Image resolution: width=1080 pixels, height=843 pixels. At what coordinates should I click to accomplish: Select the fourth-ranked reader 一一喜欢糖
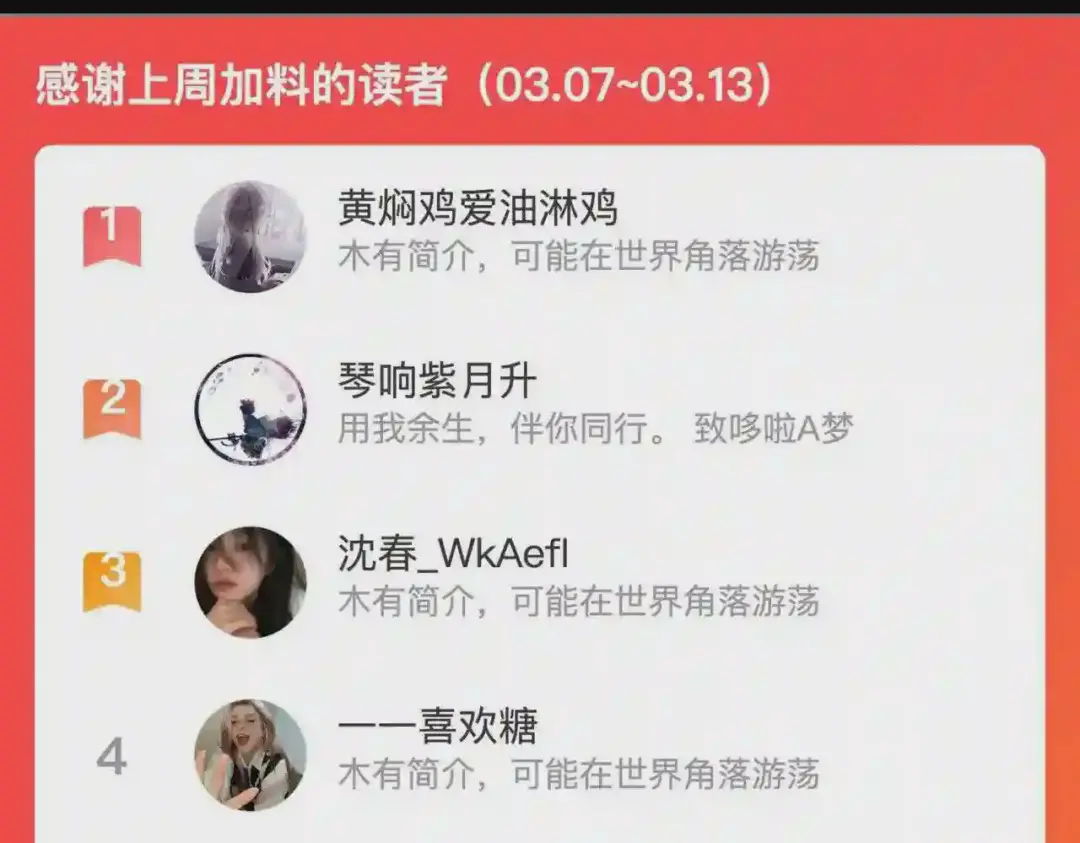tap(540, 755)
